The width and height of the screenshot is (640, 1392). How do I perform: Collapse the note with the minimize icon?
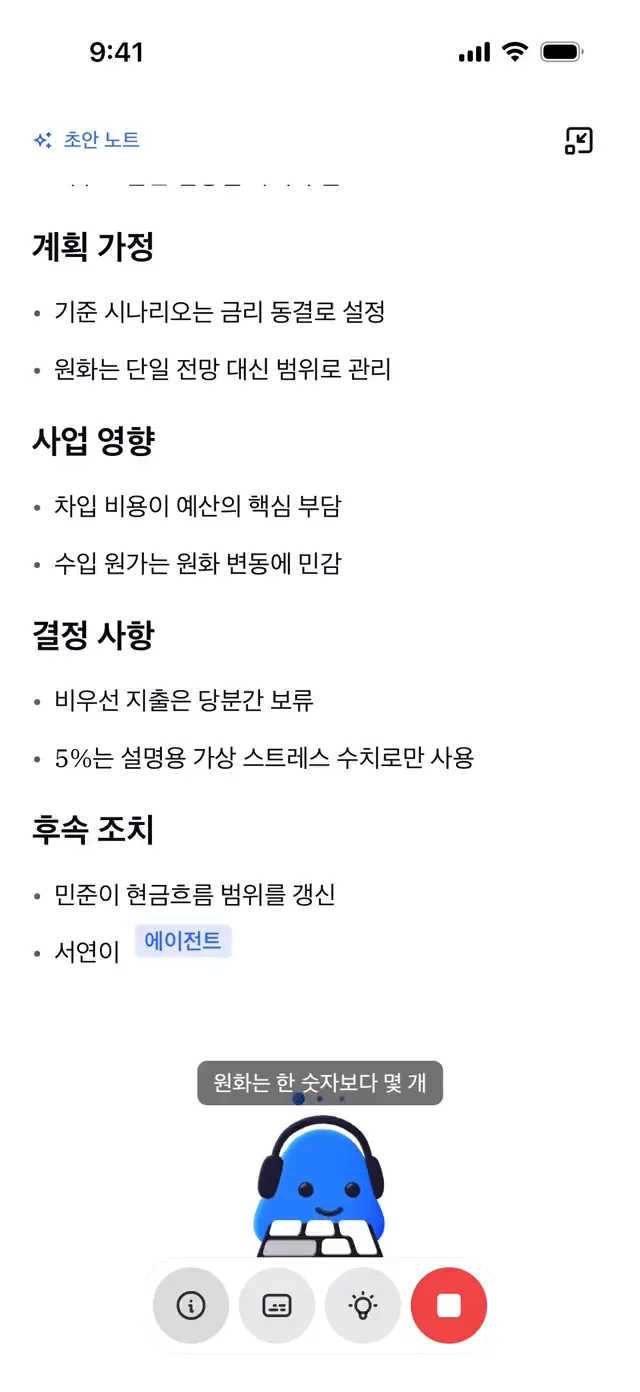579,141
